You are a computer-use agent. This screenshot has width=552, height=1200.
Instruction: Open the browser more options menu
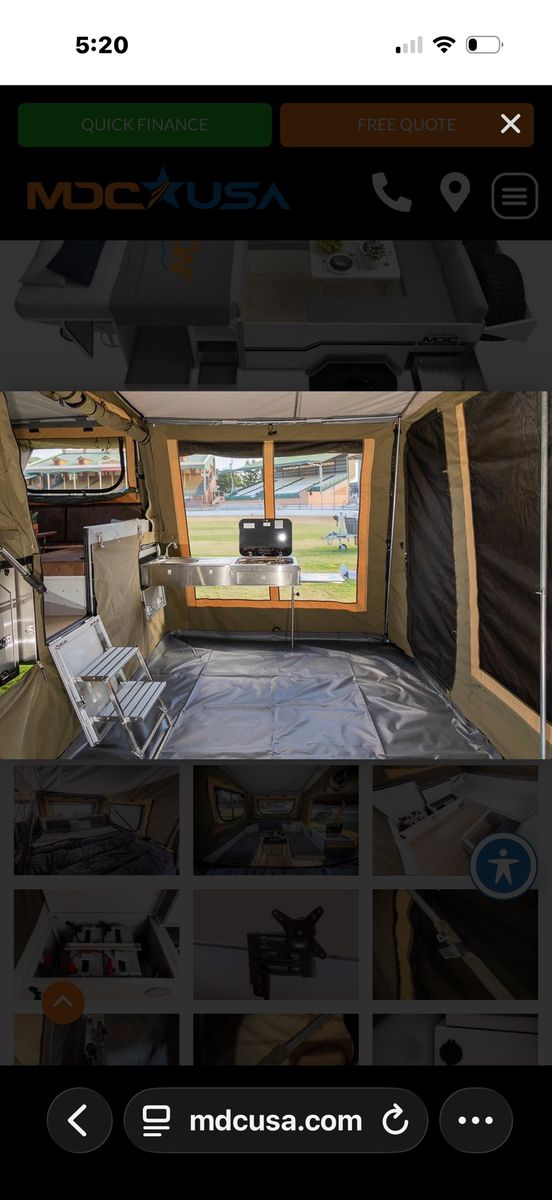coord(476,1121)
